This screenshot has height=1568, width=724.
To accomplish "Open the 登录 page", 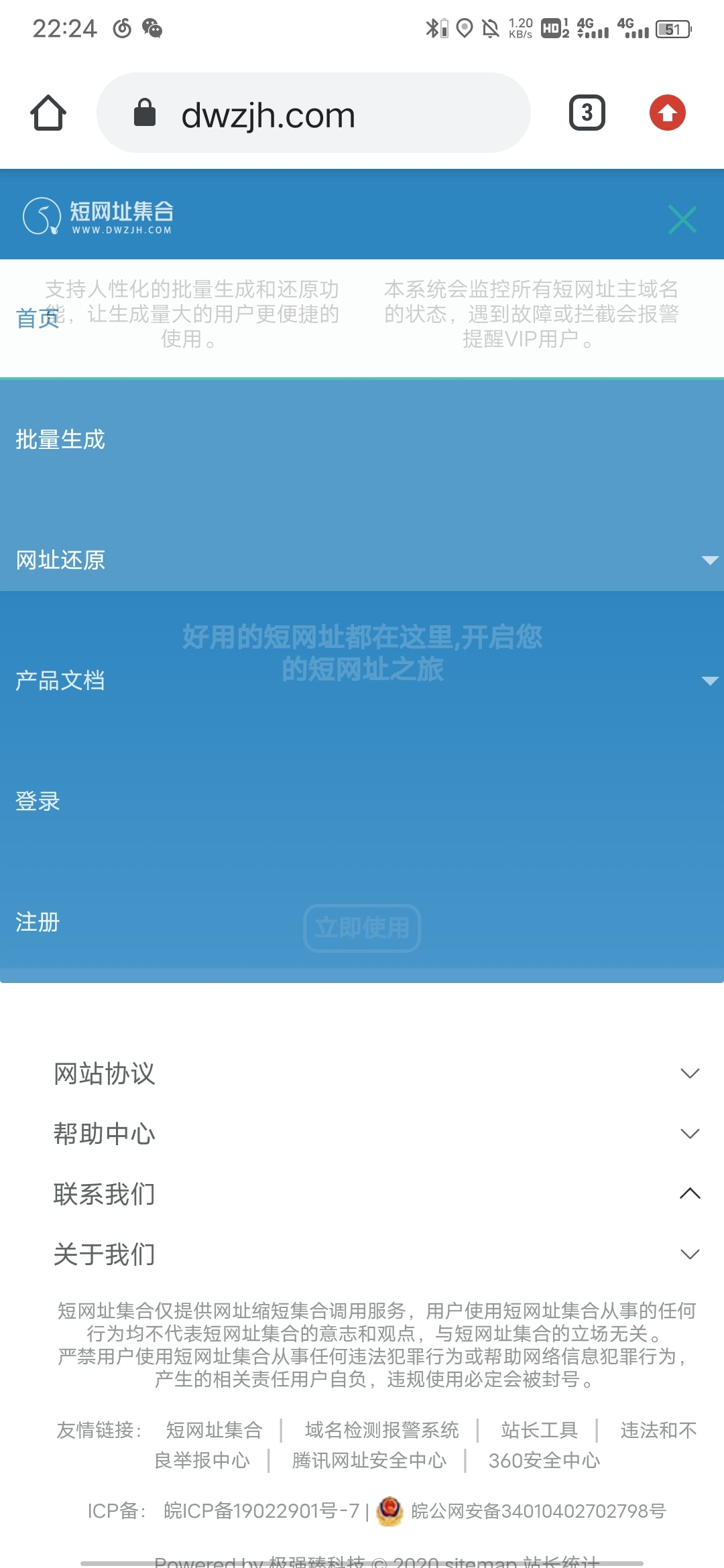I will [x=38, y=801].
